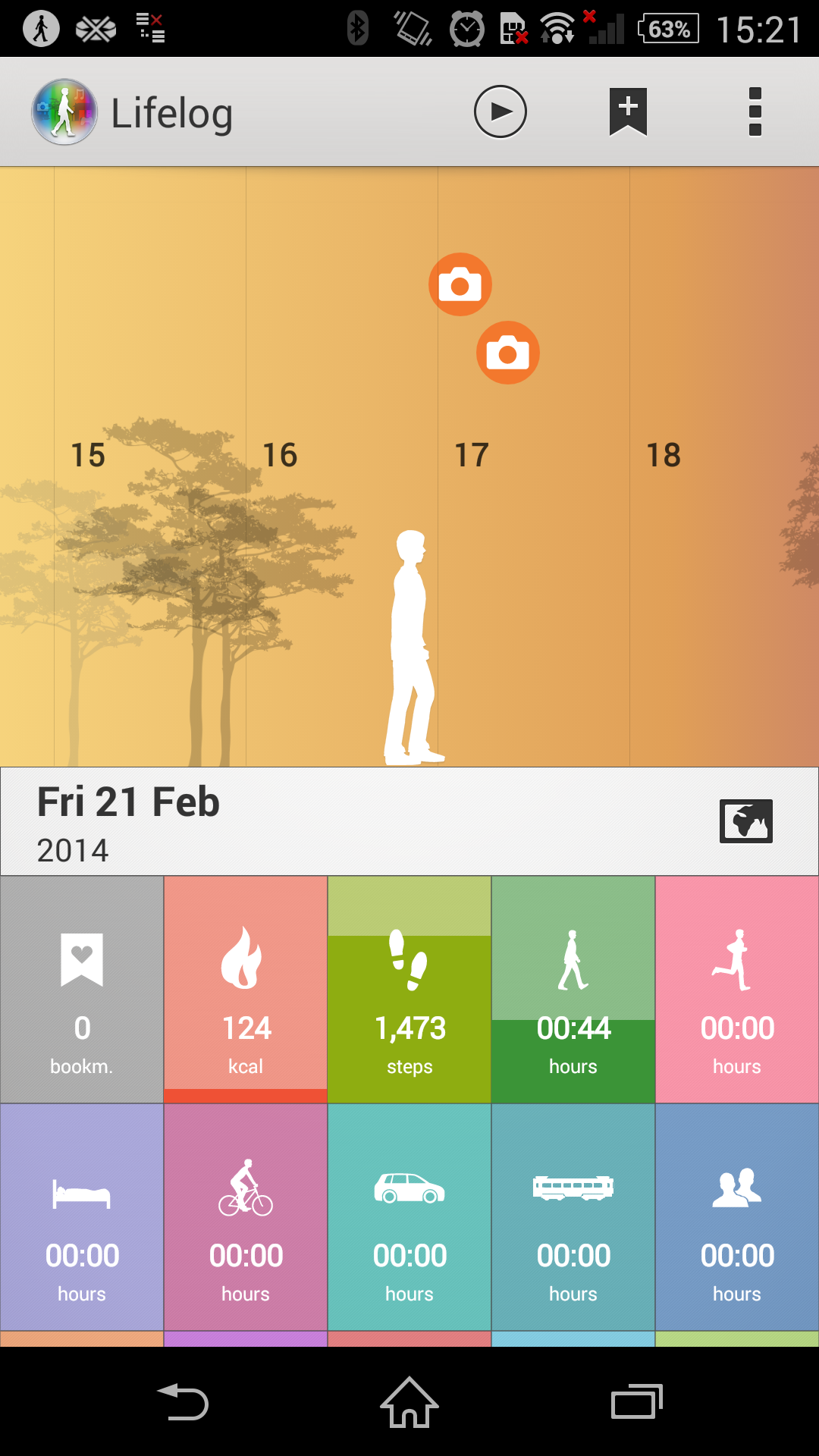This screenshot has width=819, height=1456.
Task: Open walking tile showing 00:44 hours
Action: coord(573,990)
